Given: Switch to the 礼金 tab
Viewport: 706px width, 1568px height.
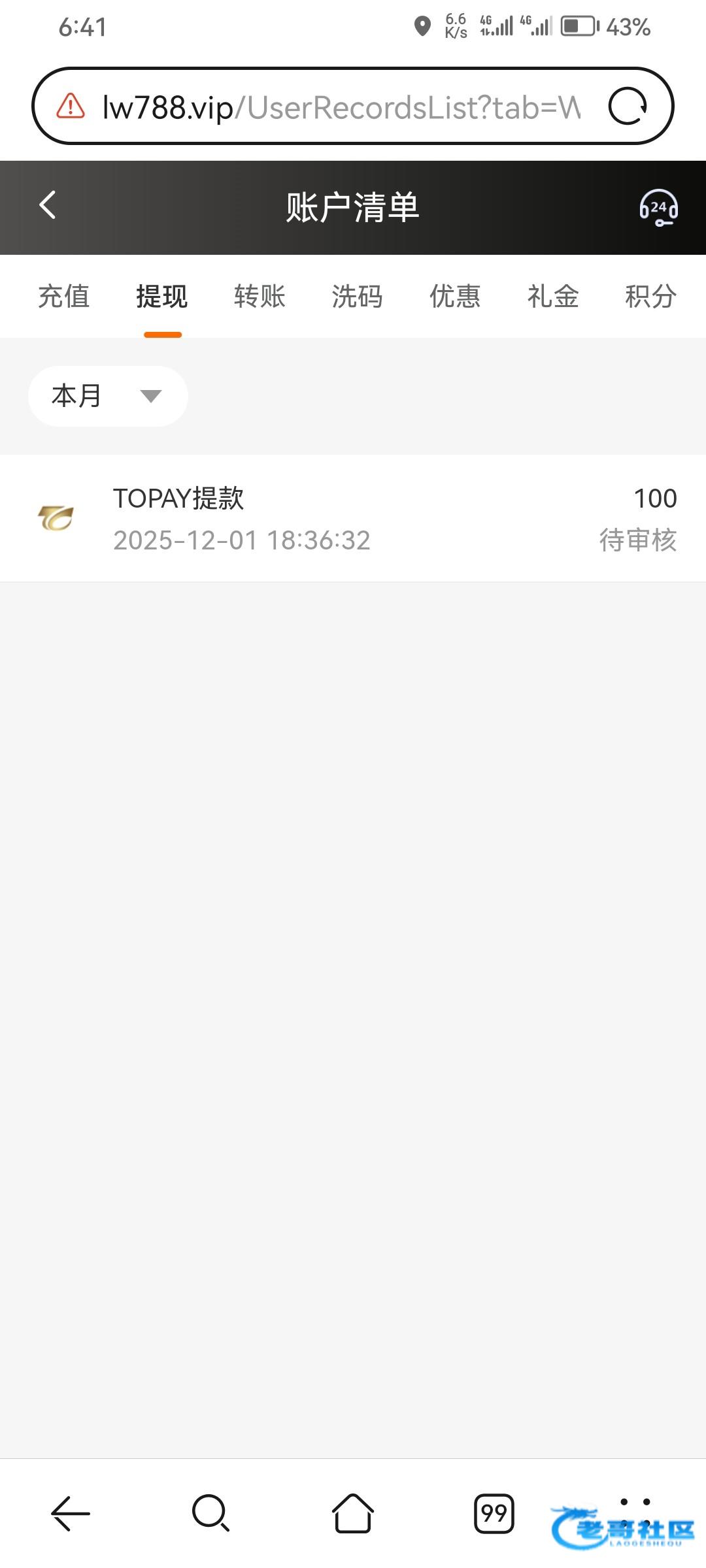Looking at the screenshot, I should pyautogui.click(x=553, y=297).
